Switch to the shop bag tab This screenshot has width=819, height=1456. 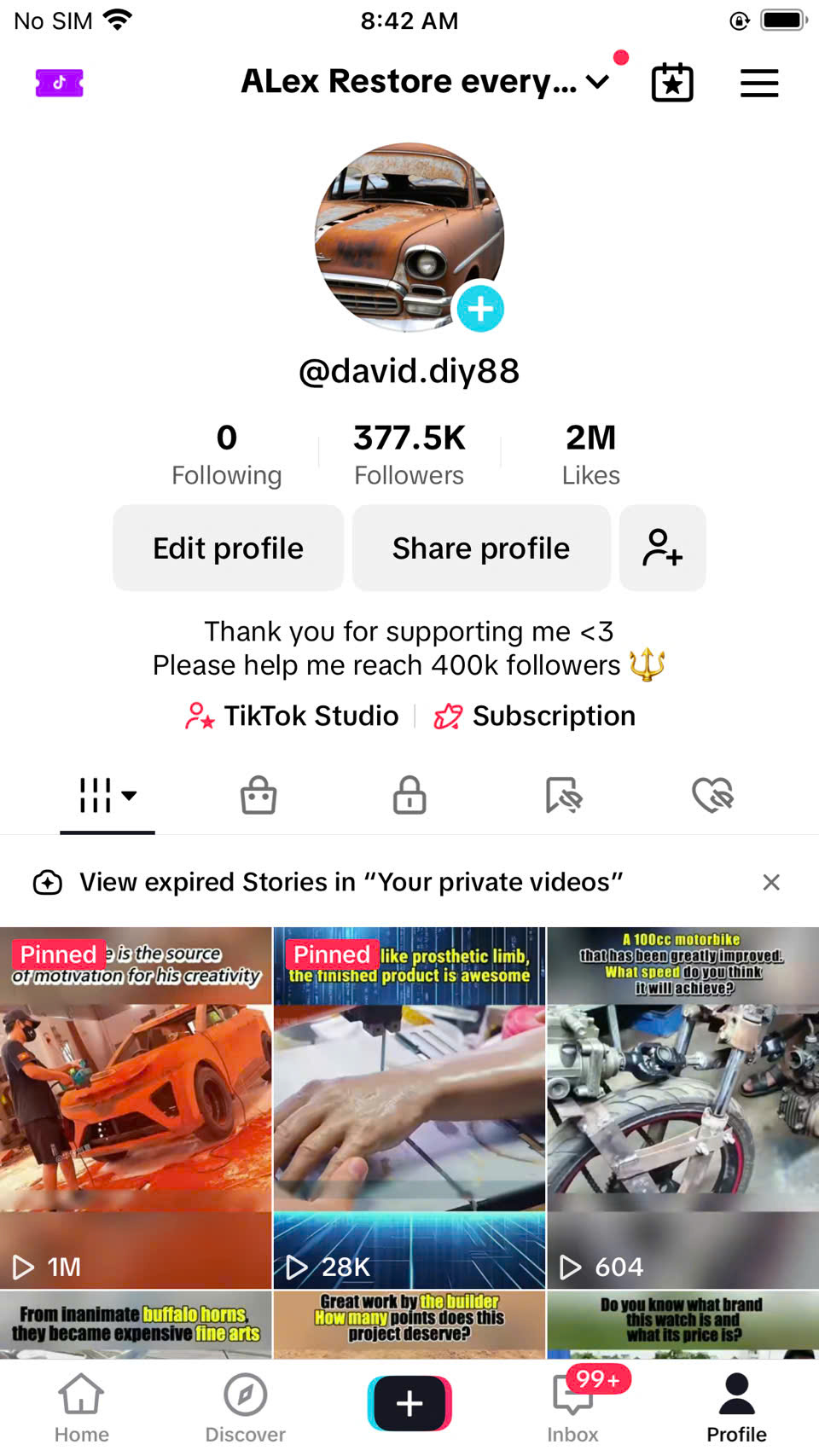point(258,795)
